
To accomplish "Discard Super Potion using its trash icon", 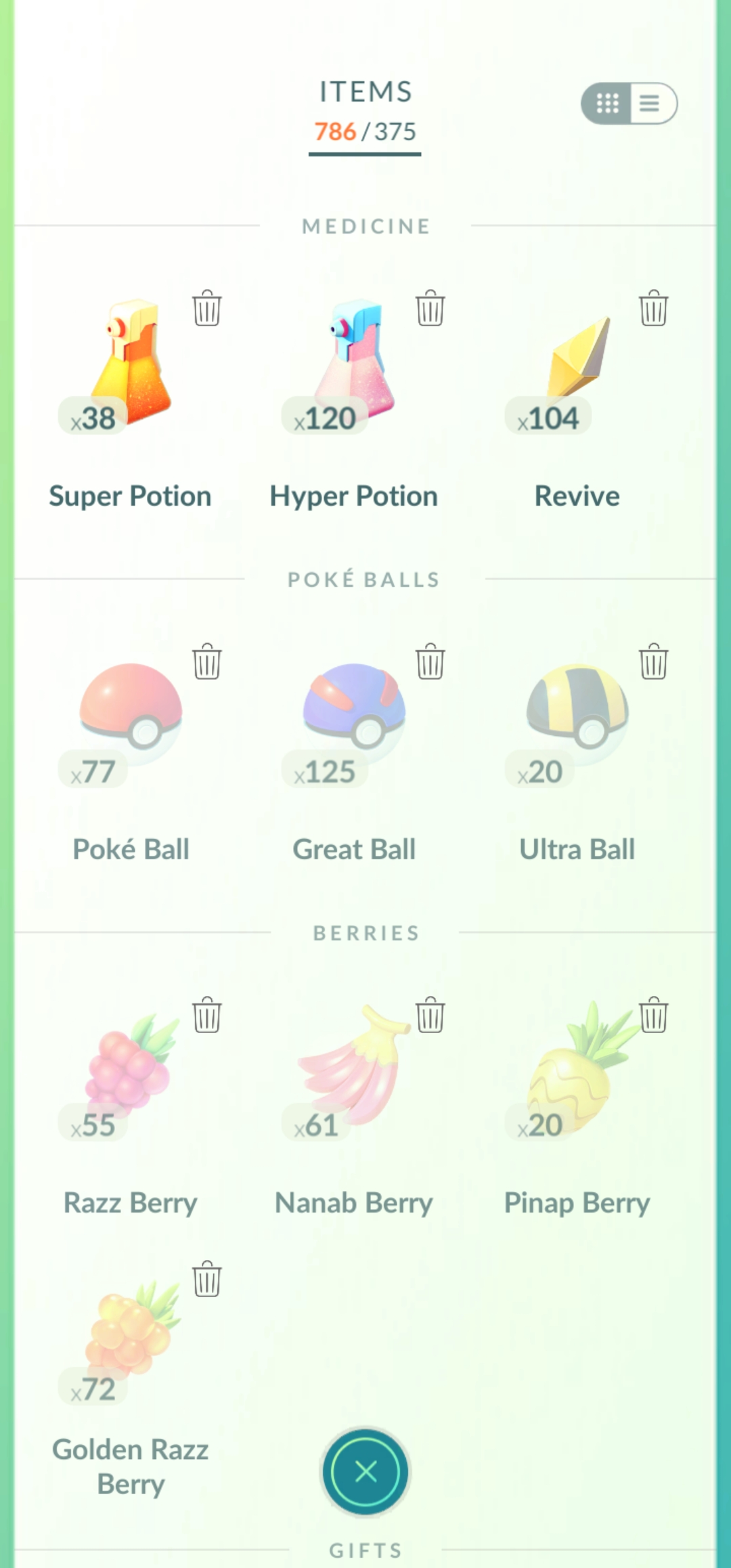I will pyautogui.click(x=207, y=308).
